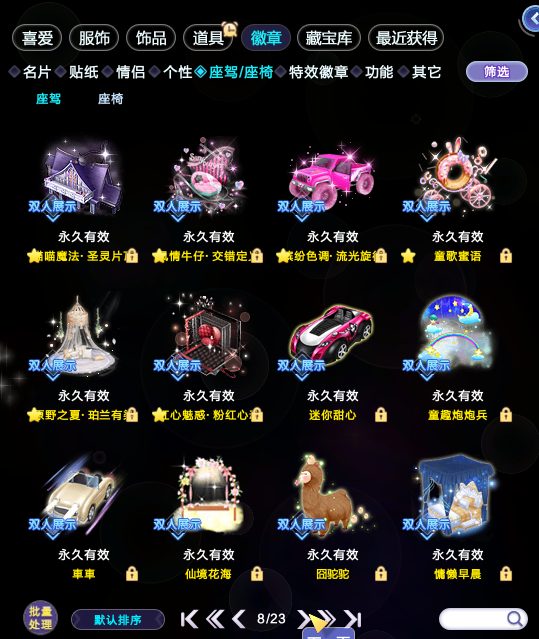Switch to the 座椅 sub-tab
539x639 pixels.
click(x=110, y=99)
